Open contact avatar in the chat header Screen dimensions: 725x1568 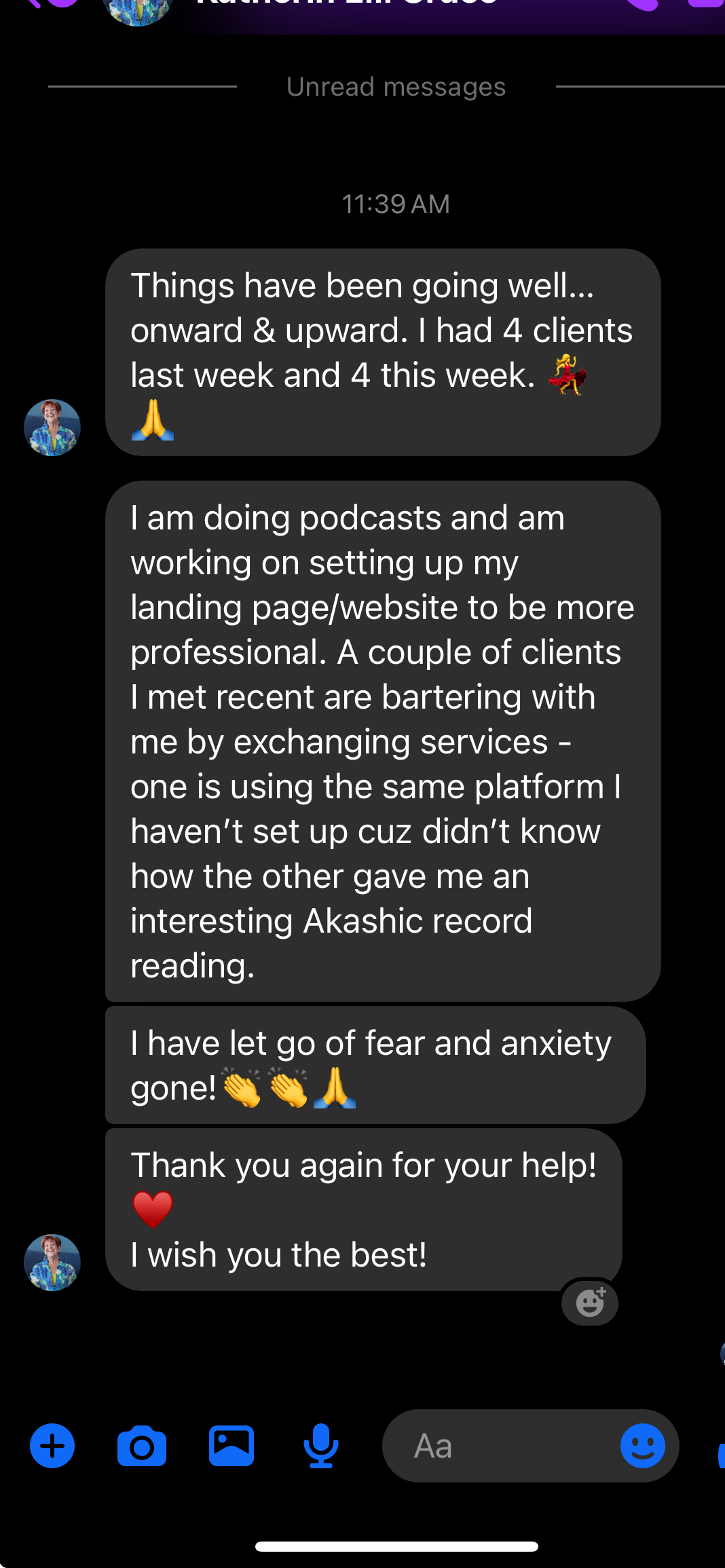(138, 8)
